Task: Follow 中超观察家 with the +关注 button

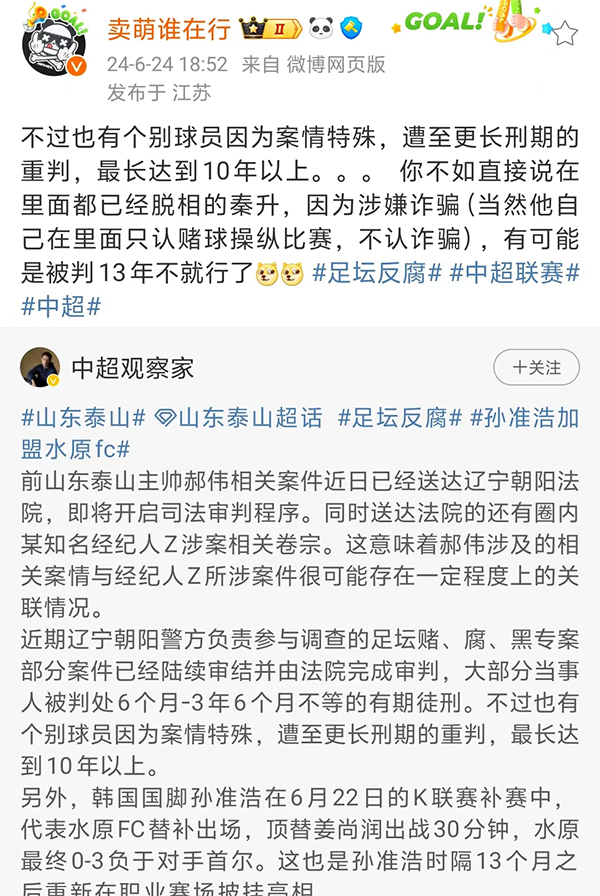Action: [x=537, y=367]
